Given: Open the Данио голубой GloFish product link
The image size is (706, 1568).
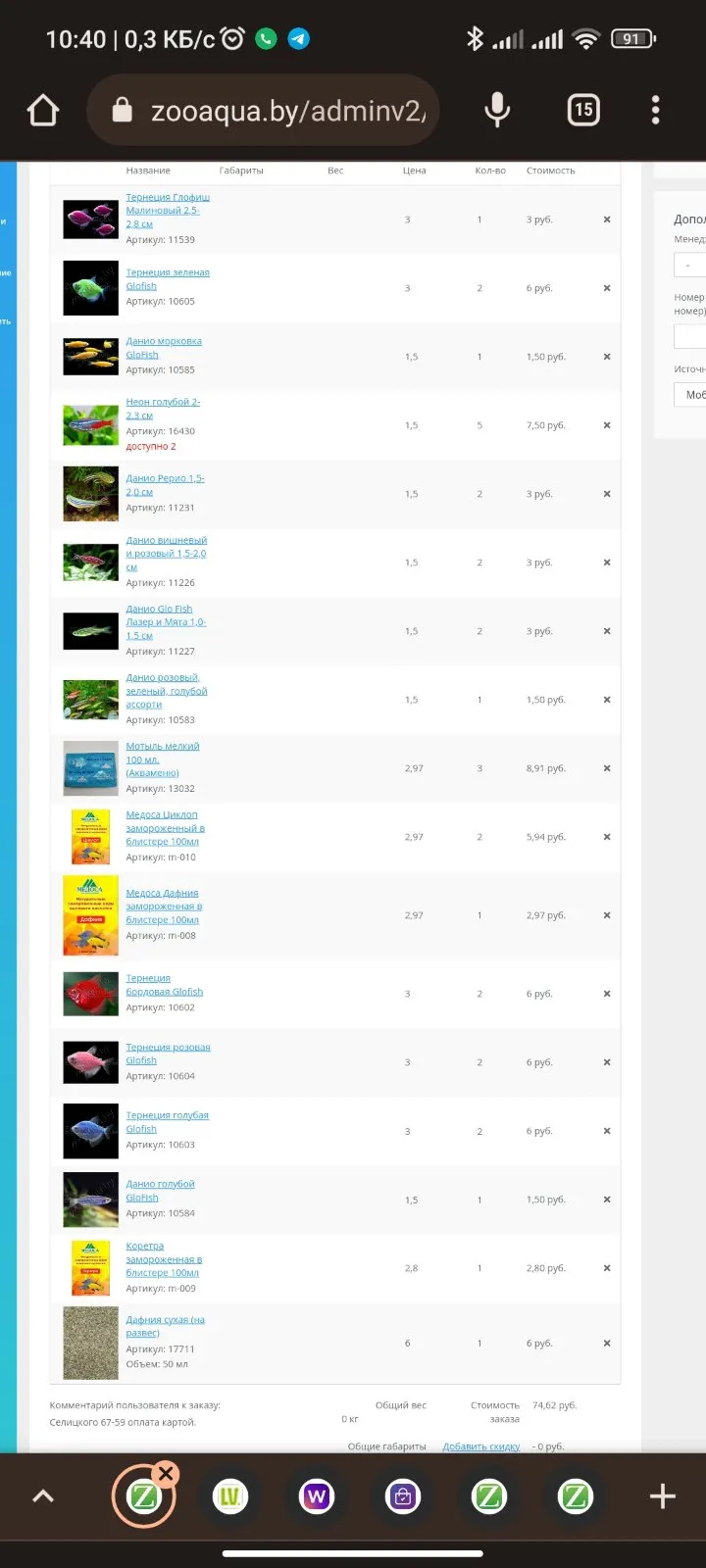Looking at the screenshot, I should [x=161, y=1191].
